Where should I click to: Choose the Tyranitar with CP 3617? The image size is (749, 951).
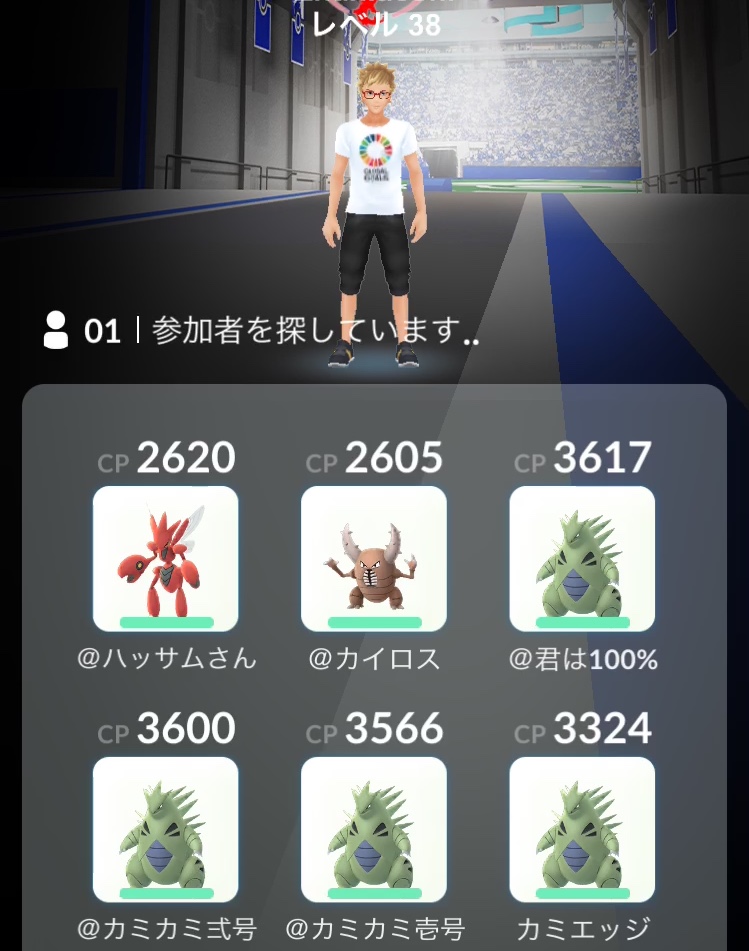[582, 558]
